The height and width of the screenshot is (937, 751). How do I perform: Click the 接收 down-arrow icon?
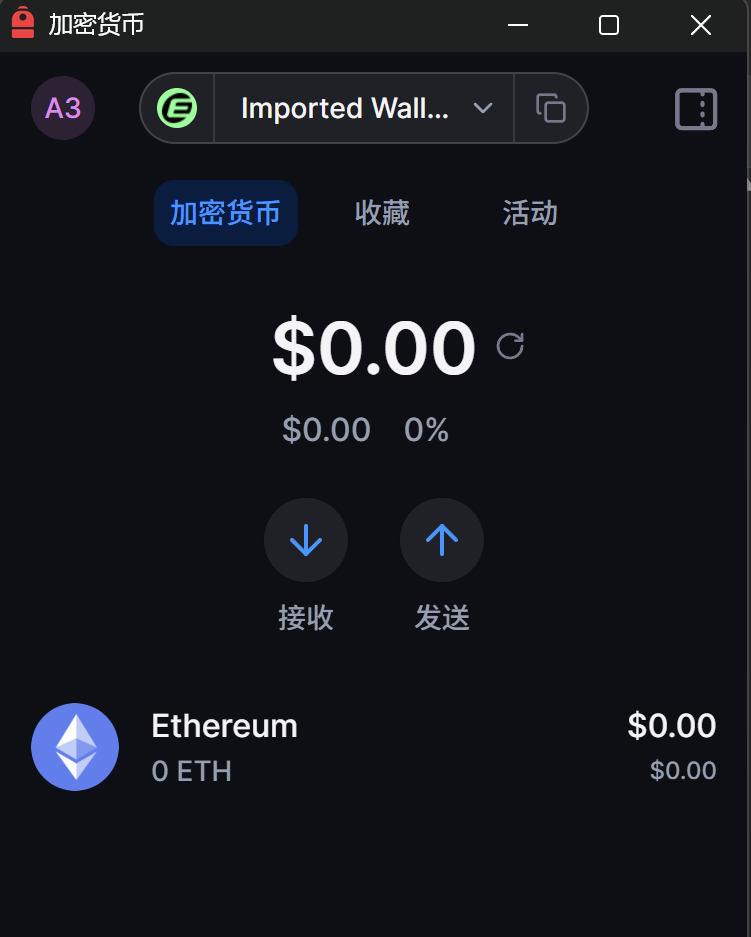(305, 540)
